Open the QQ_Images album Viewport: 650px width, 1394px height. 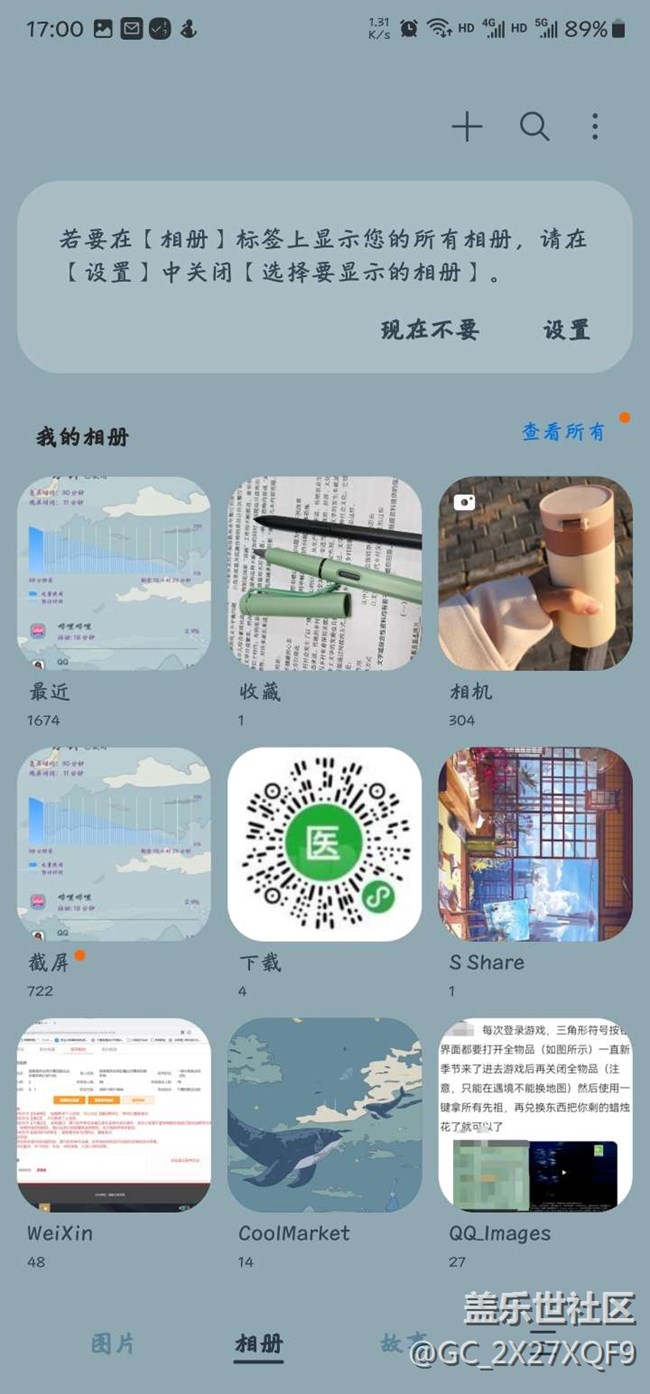point(535,1115)
